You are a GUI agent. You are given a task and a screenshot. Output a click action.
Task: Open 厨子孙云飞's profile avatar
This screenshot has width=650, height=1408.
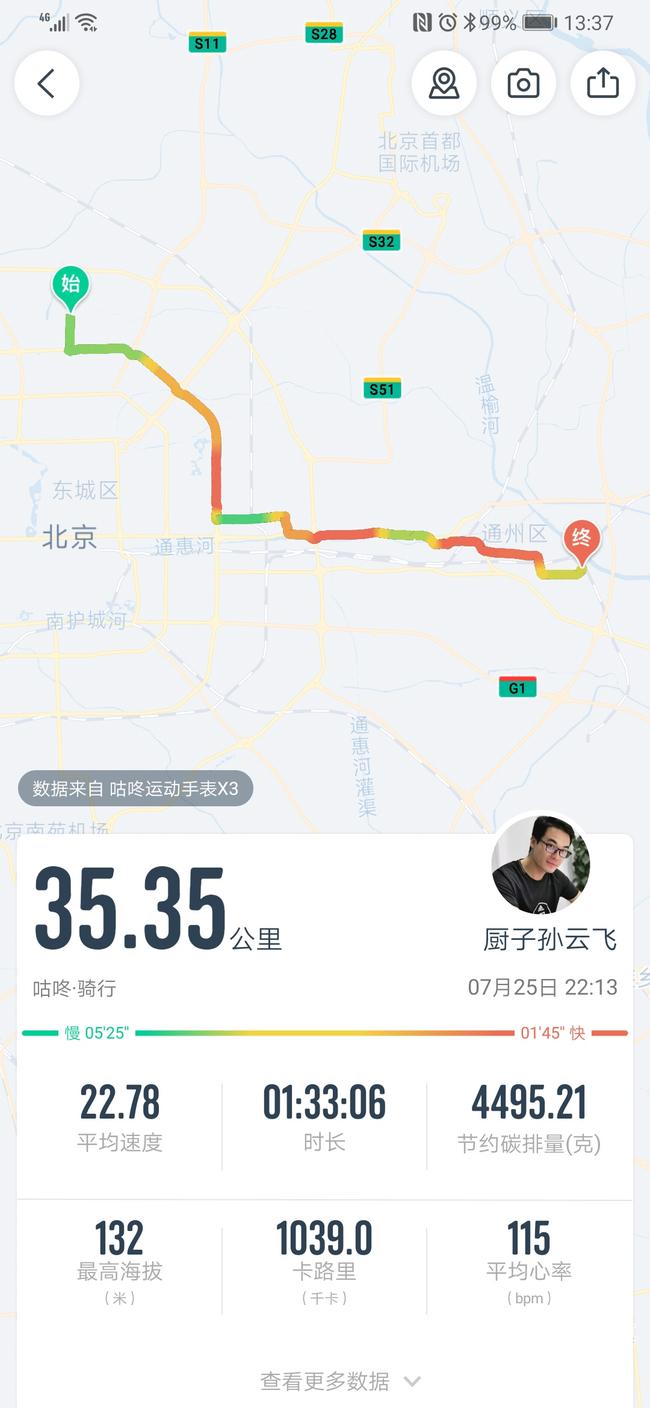pyautogui.click(x=541, y=864)
